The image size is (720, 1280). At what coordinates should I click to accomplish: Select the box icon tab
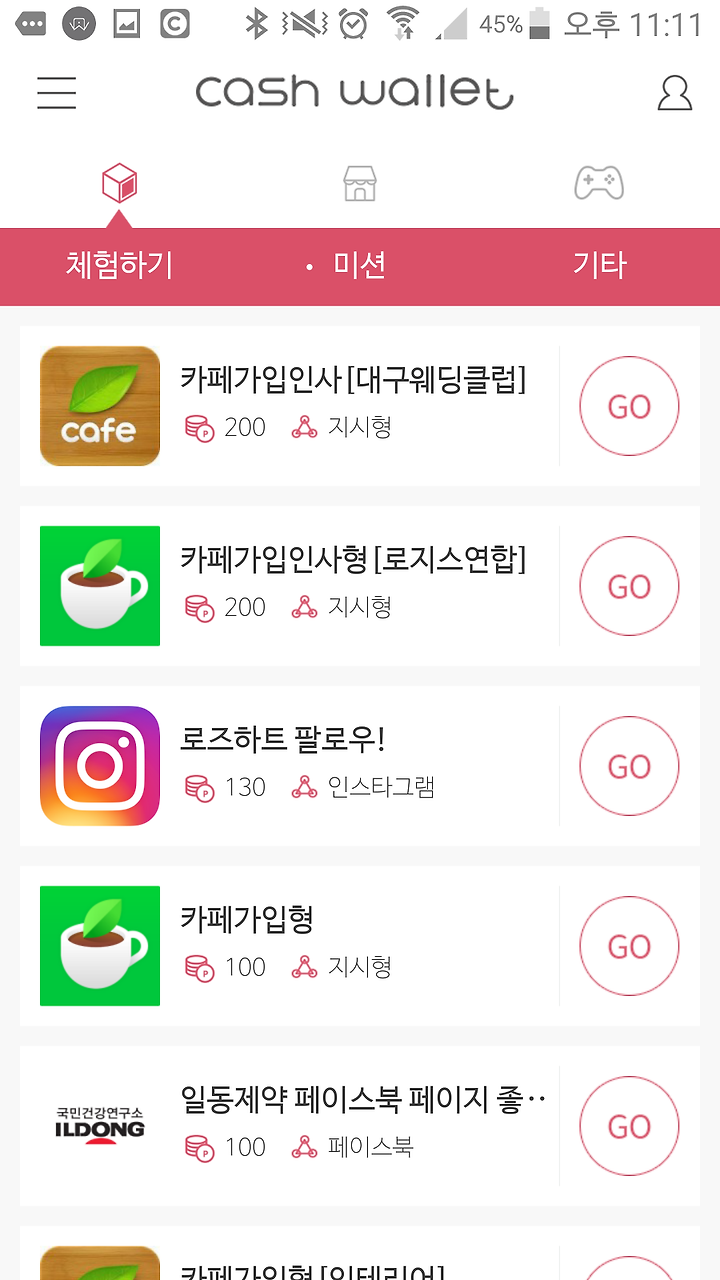(119, 184)
